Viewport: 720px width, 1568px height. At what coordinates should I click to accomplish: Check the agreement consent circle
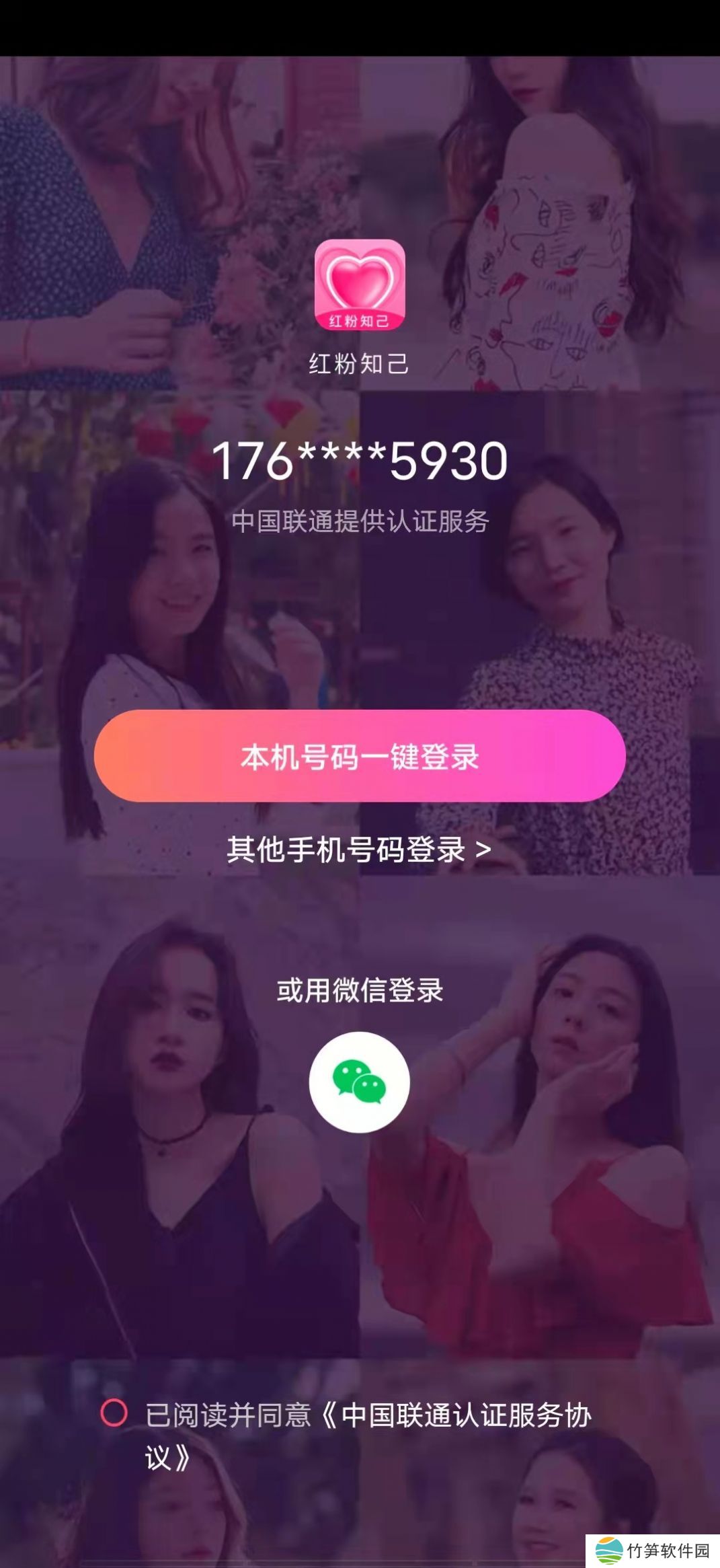[x=114, y=1413]
